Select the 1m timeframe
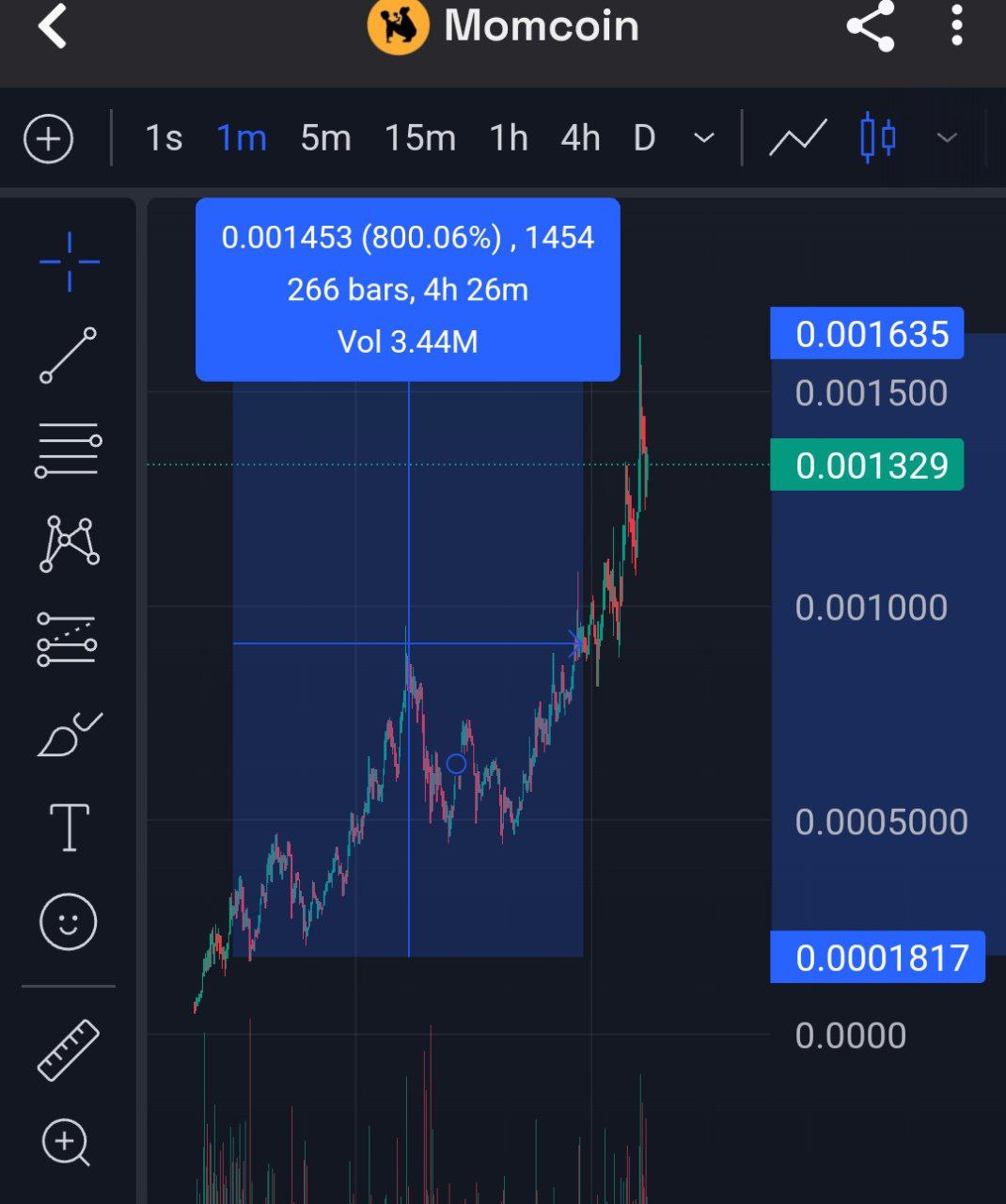The image size is (1006, 1204). click(242, 138)
